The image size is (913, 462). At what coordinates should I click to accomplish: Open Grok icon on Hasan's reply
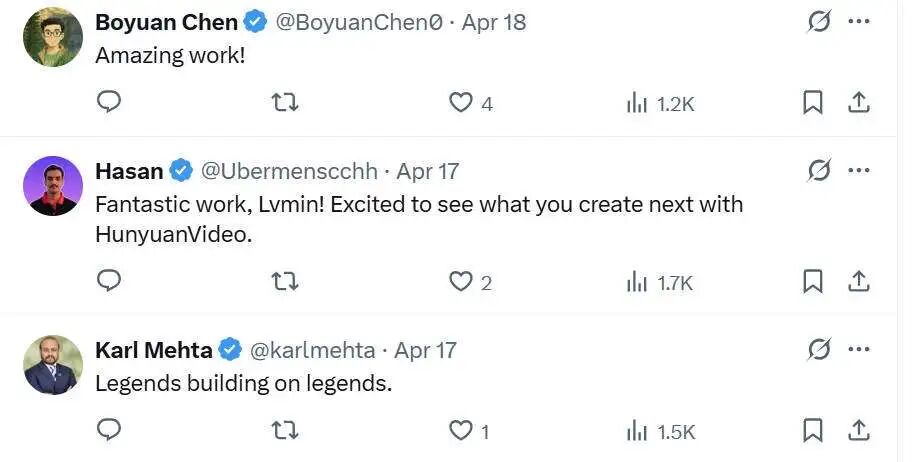pos(819,171)
